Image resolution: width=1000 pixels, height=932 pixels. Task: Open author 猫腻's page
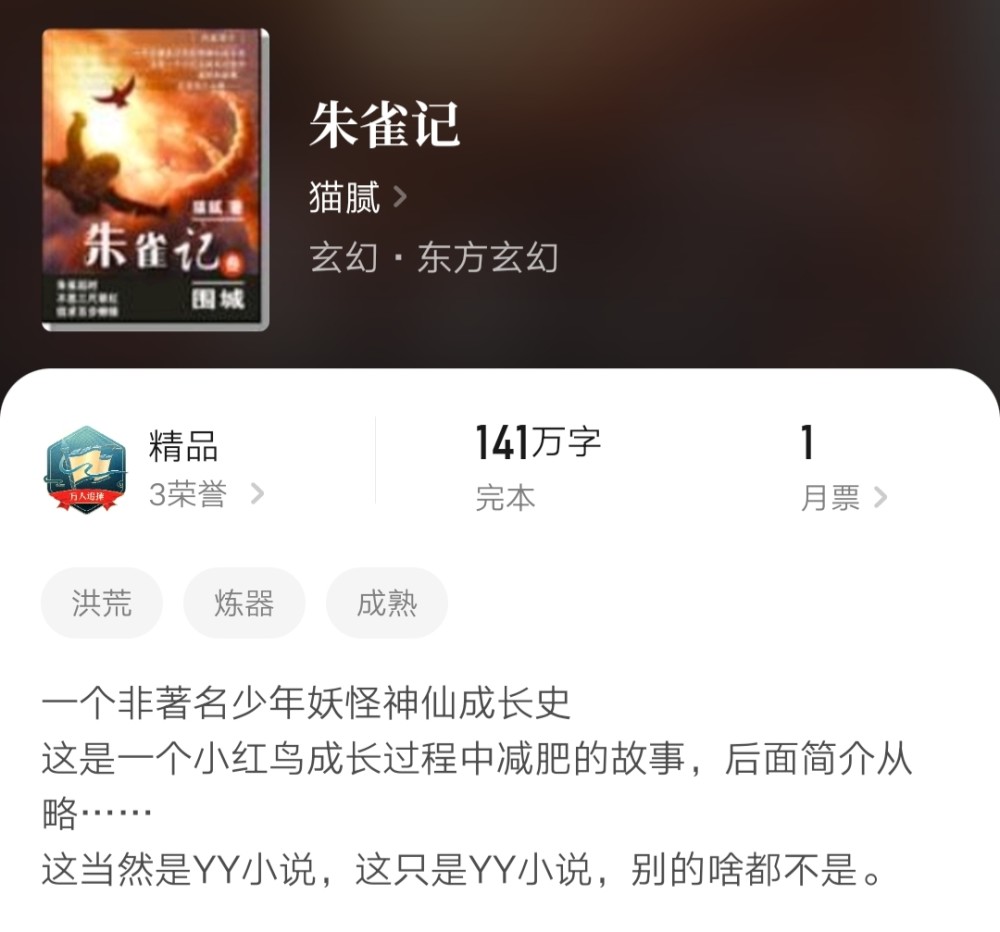pyautogui.click(x=357, y=198)
